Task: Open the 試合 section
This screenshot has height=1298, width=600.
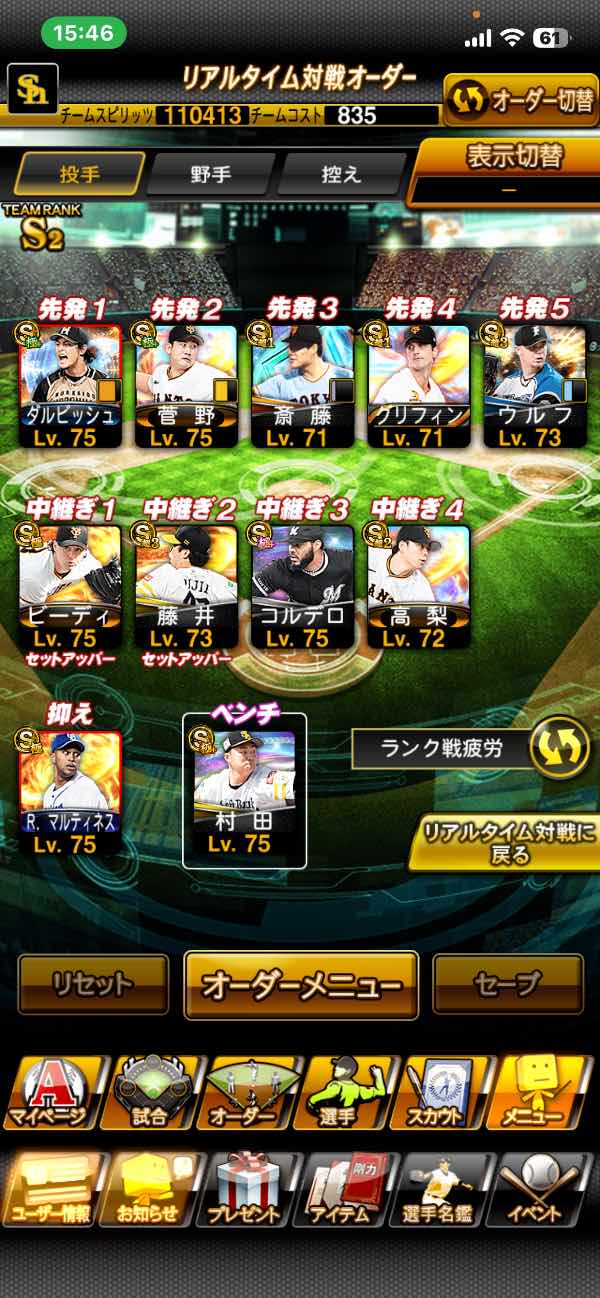Action: (x=150, y=1093)
